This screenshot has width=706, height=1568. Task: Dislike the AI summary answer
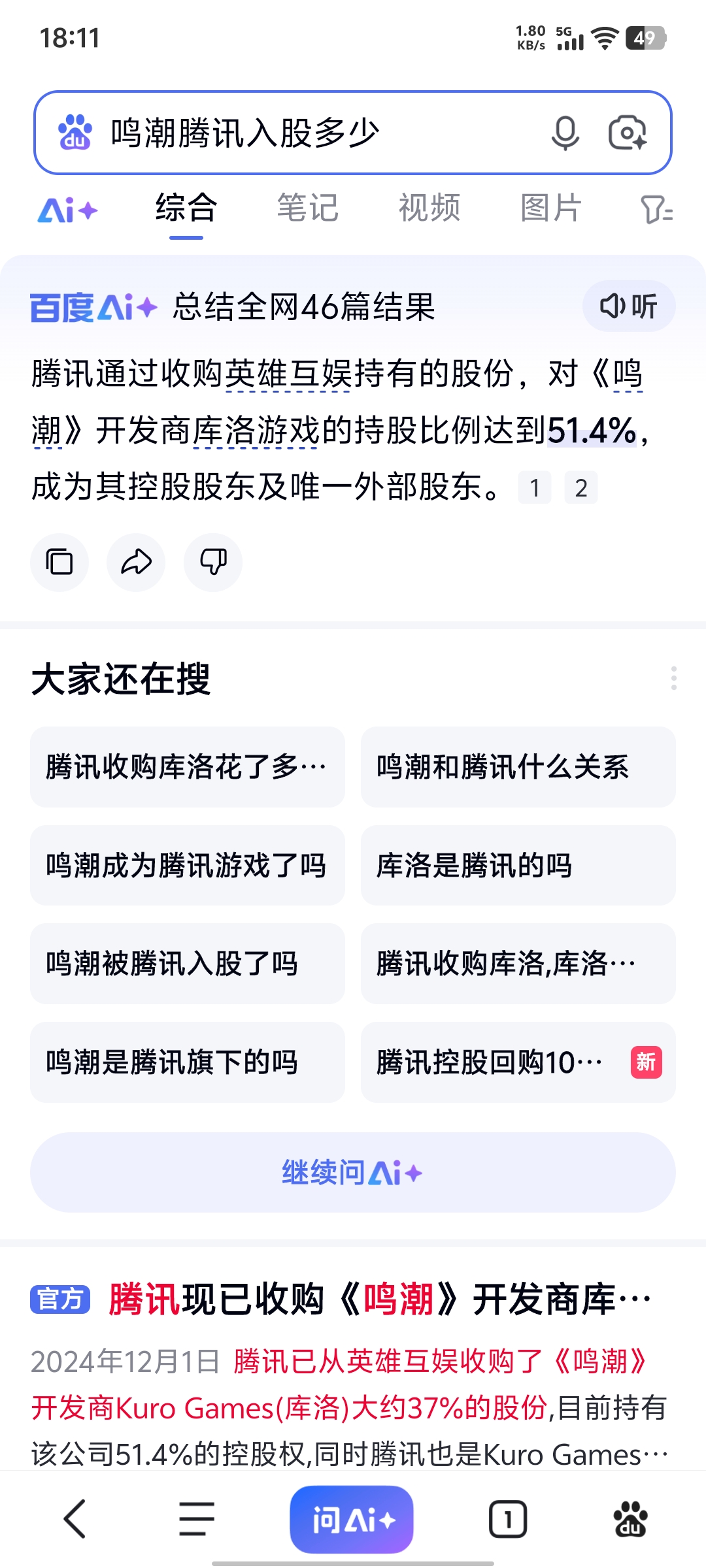tap(213, 563)
